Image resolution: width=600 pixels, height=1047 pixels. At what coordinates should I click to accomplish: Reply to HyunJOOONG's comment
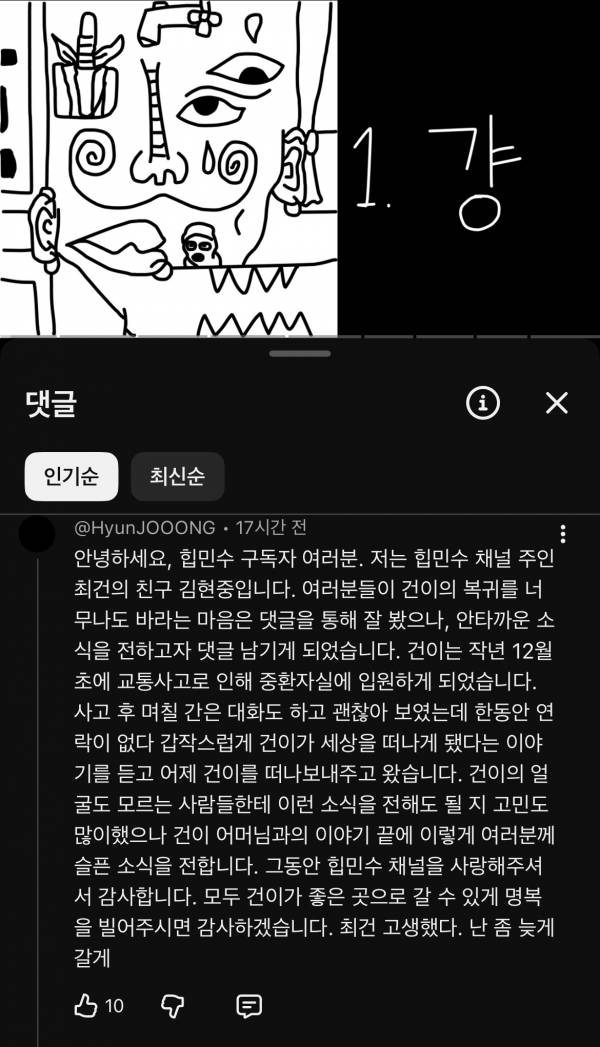click(248, 1005)
